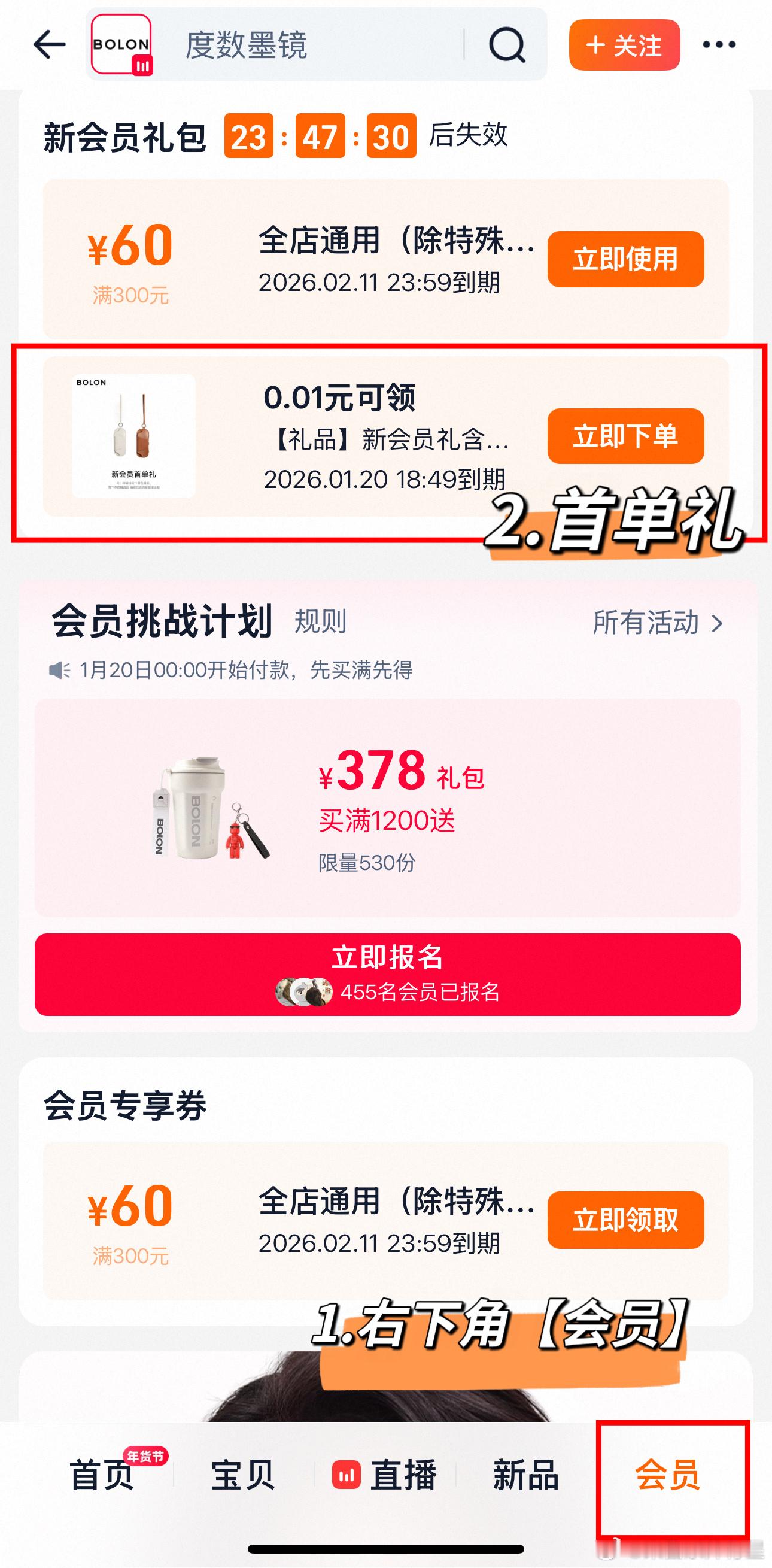This screenshot has width=772, height=1568.
Task: Click 立即使用 for the ¥60 coupon
Action: pyautogui.click(x=626, y=259)
